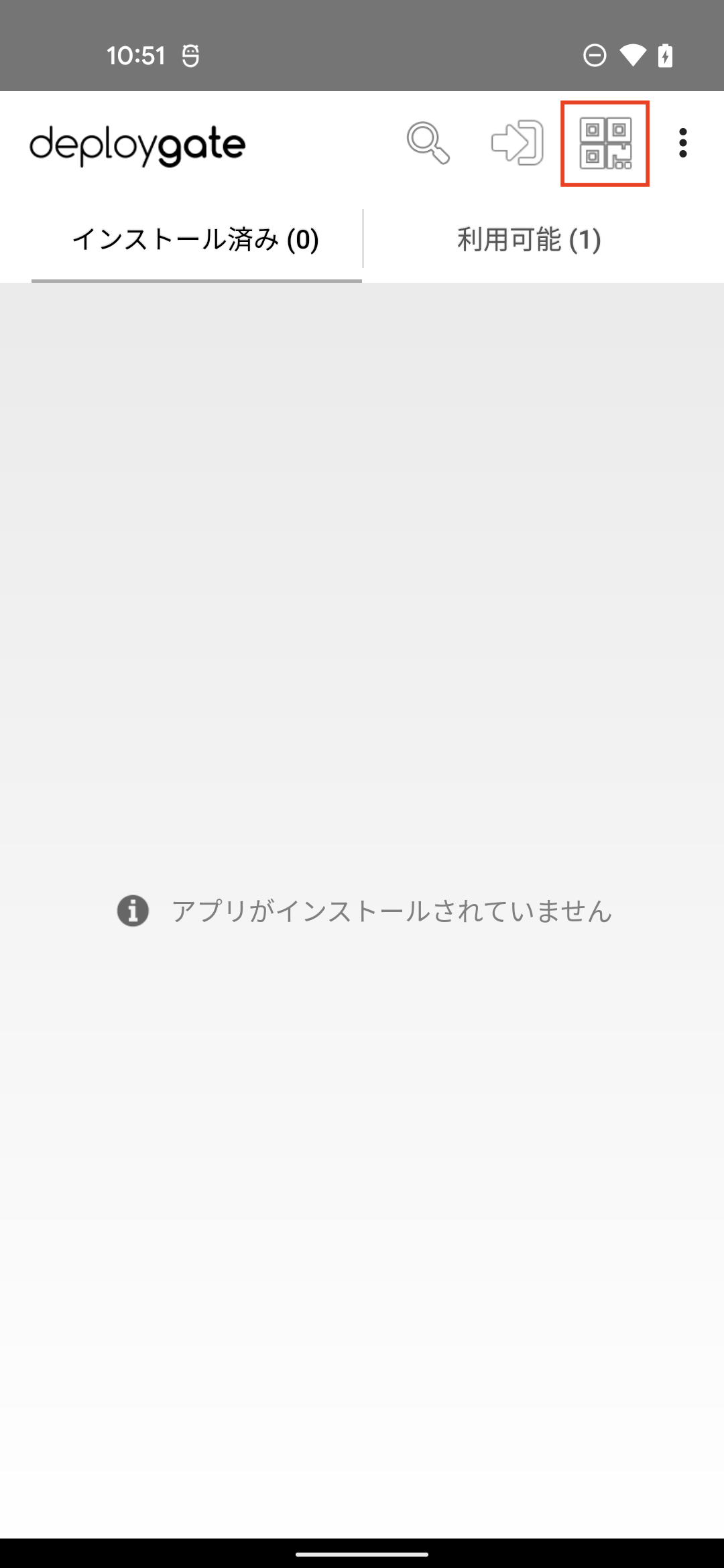This screenshot has height=1568, width=724.
Task: Begin login using the arrow toolbar item
Action: pos(518,145)
